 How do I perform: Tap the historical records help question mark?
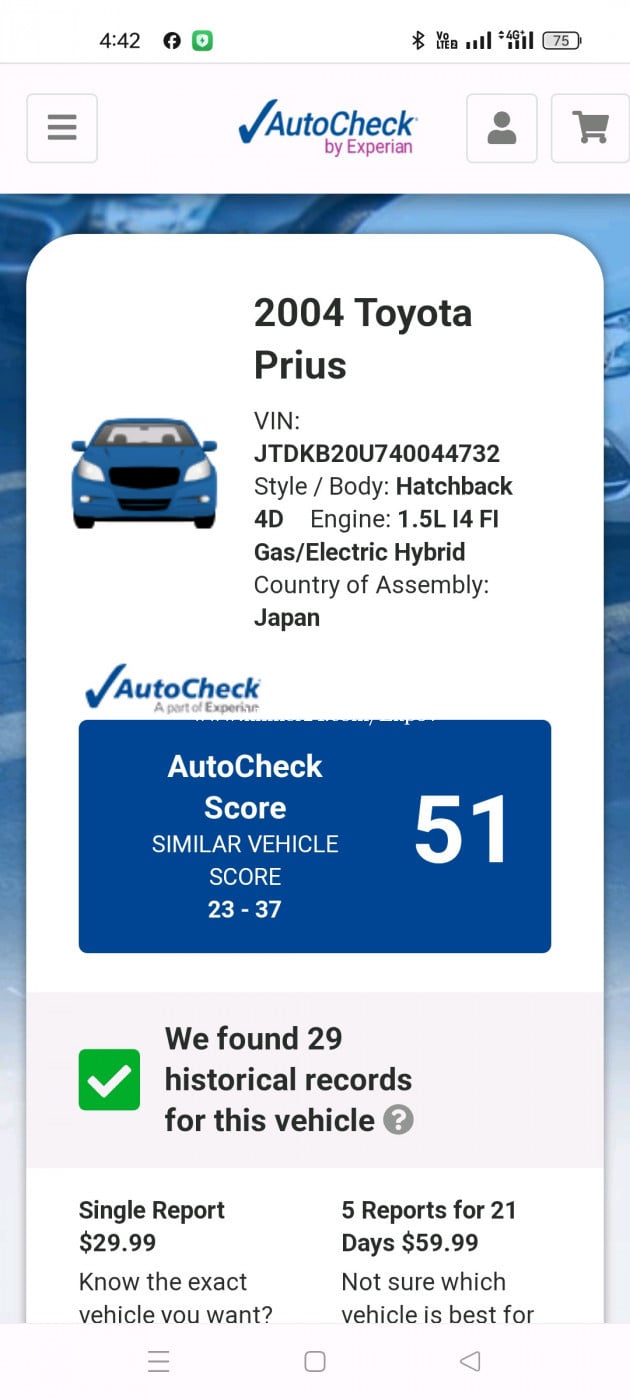(x=398, y=1120)
